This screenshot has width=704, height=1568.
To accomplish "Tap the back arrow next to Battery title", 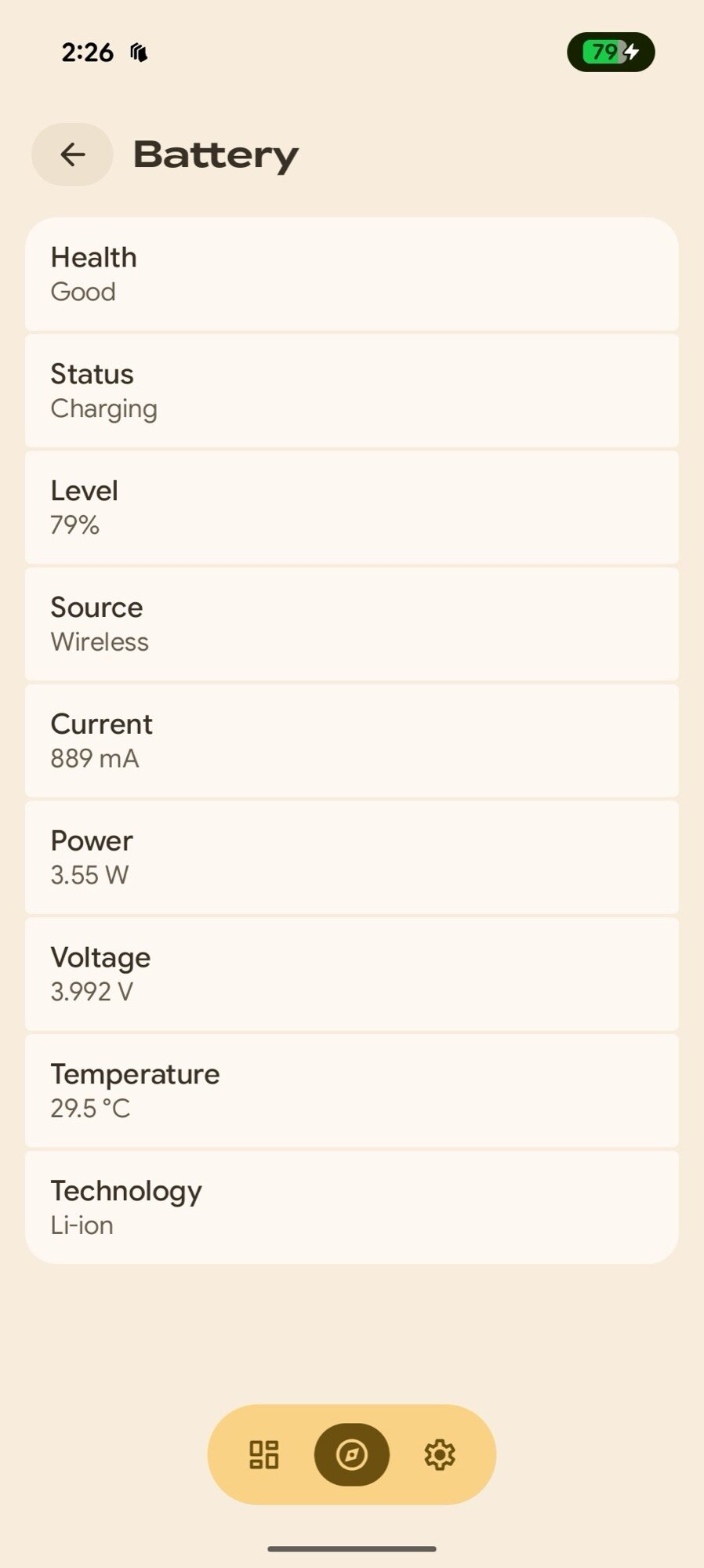I will tap(71, 154).
